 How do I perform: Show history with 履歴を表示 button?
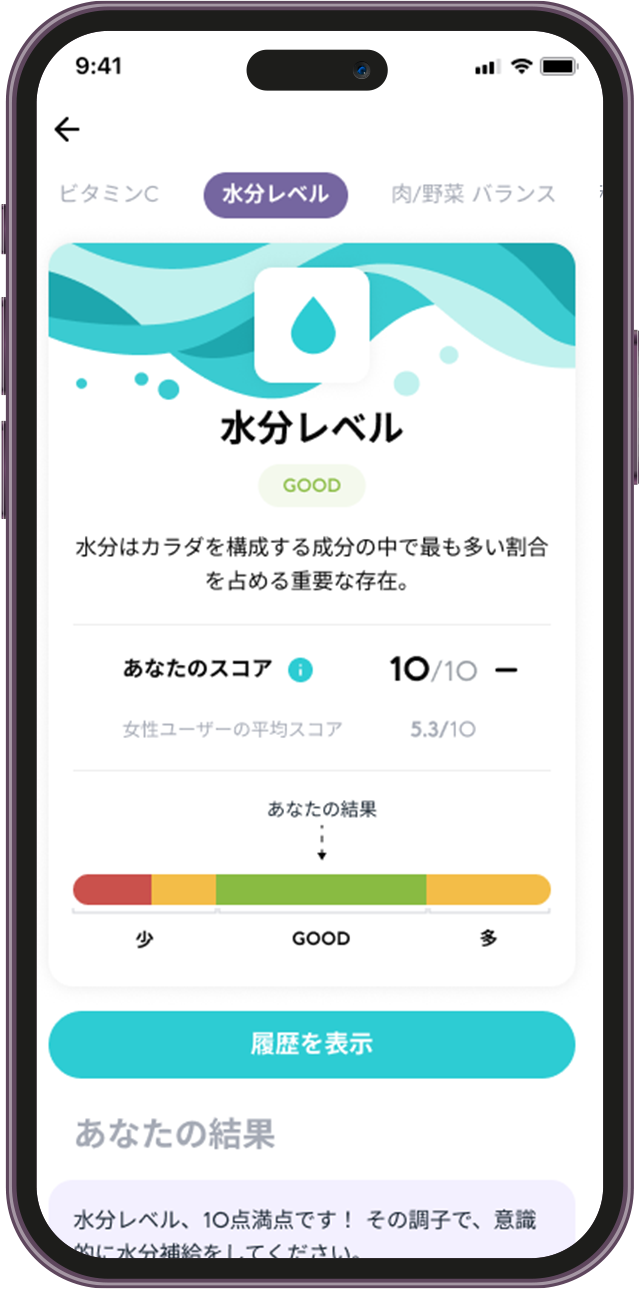[312, 1044]
